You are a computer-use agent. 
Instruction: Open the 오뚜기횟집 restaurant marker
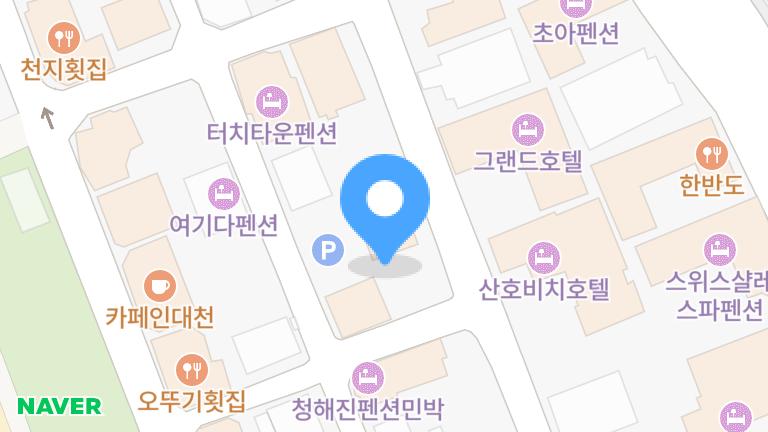click(192, 369)
